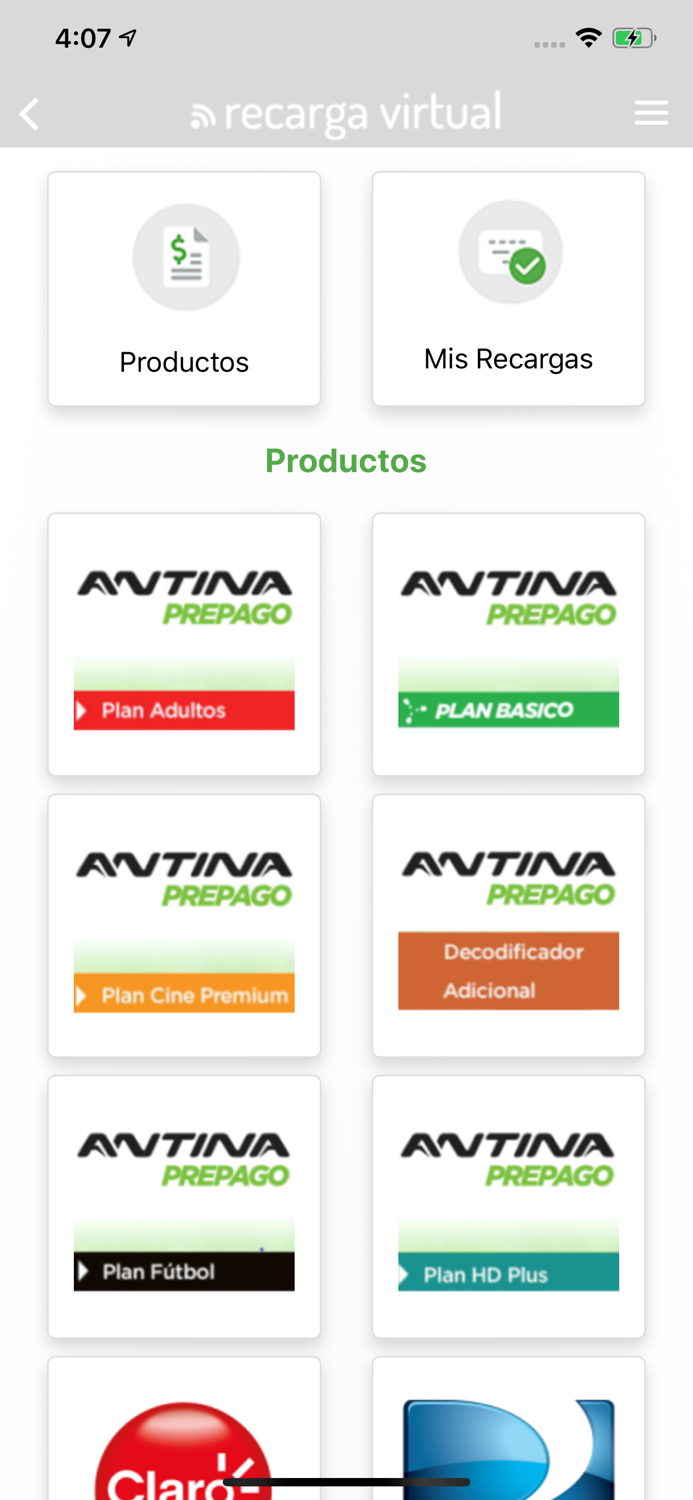Tap the Claro product card
Screen dimensions: 693x1500
(184, 1435)
